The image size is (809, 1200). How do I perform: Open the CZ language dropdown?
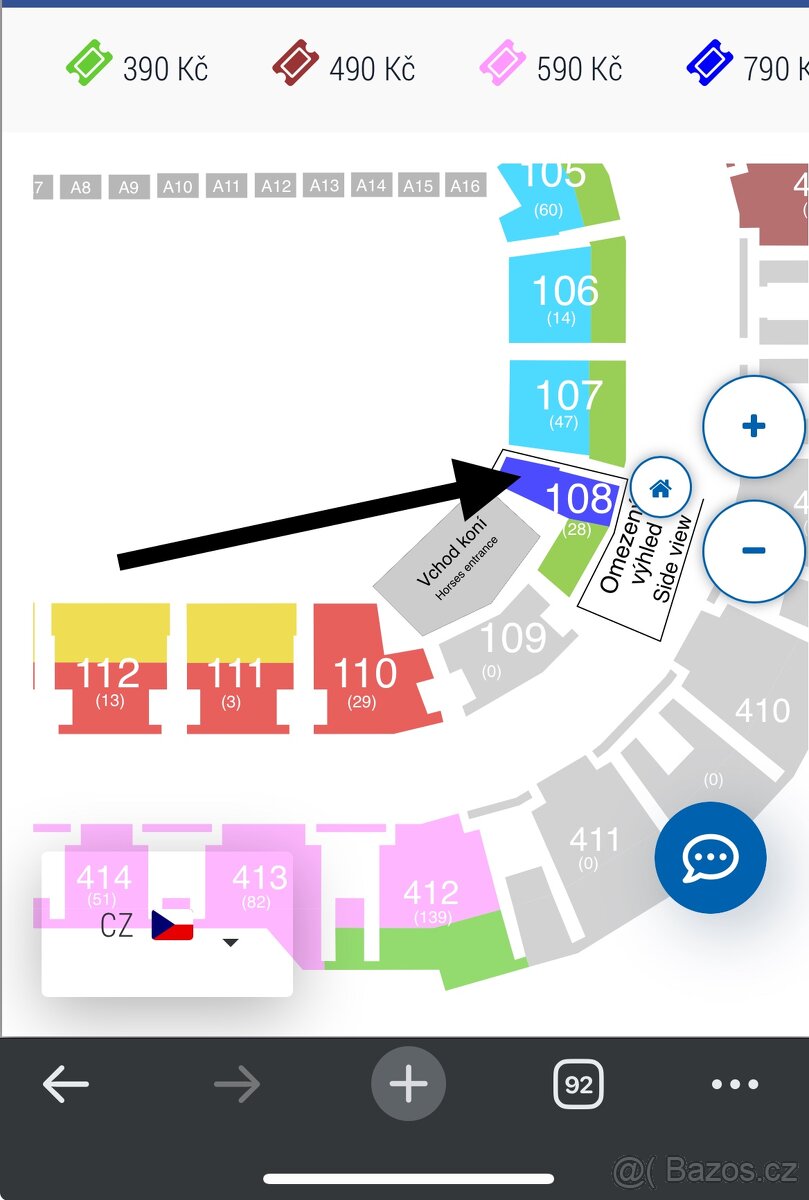pos(170,927)
